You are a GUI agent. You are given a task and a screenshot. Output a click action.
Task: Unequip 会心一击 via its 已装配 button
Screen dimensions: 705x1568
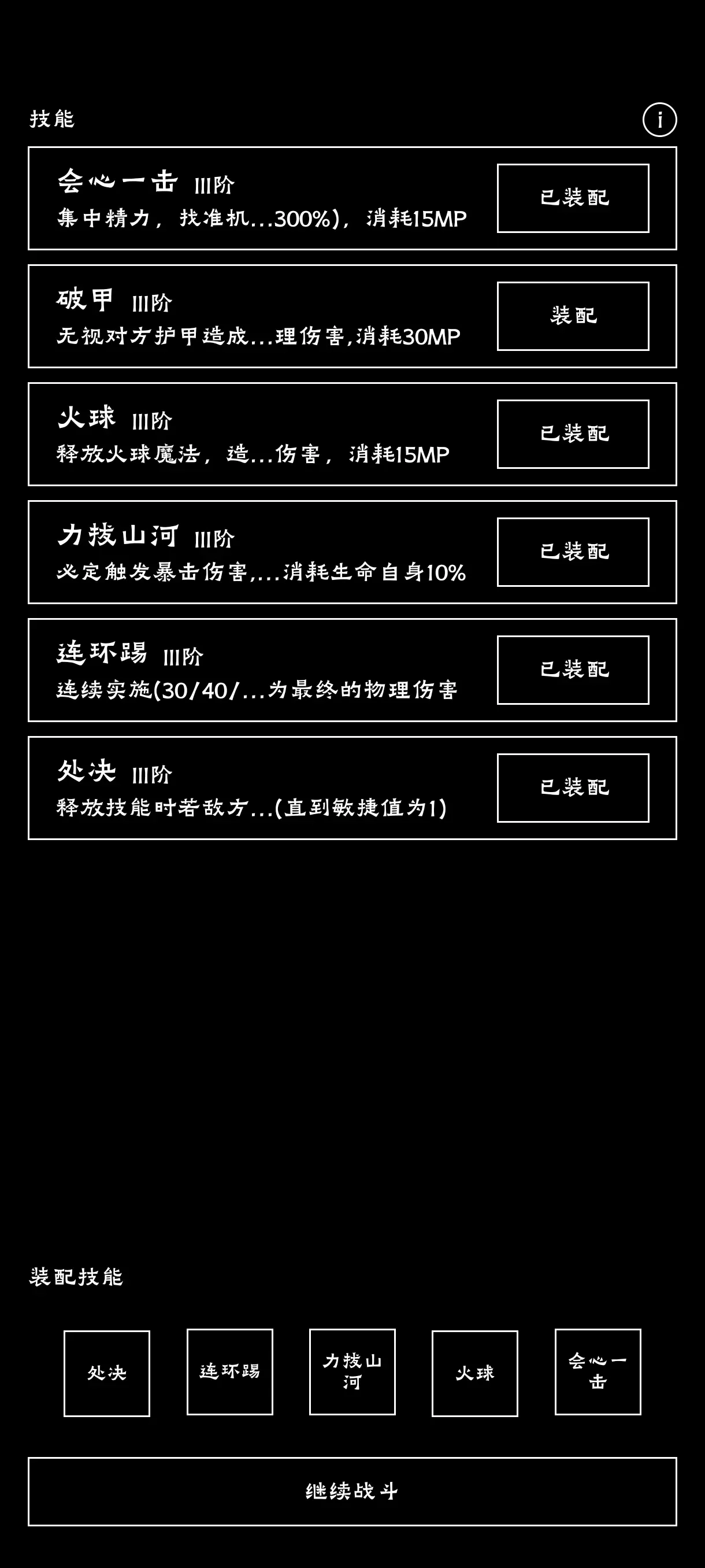573,198
